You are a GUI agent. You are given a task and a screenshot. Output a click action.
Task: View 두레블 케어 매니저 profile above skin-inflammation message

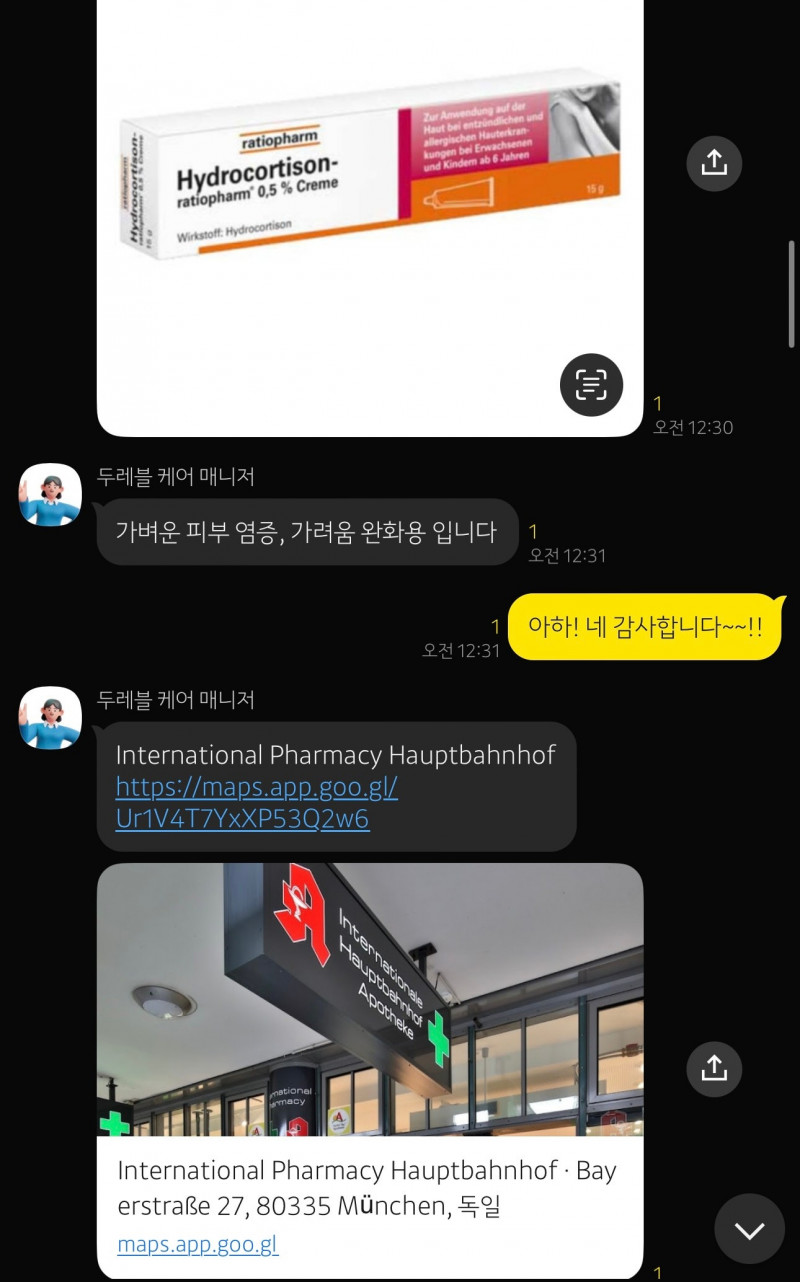coord(50,495)
